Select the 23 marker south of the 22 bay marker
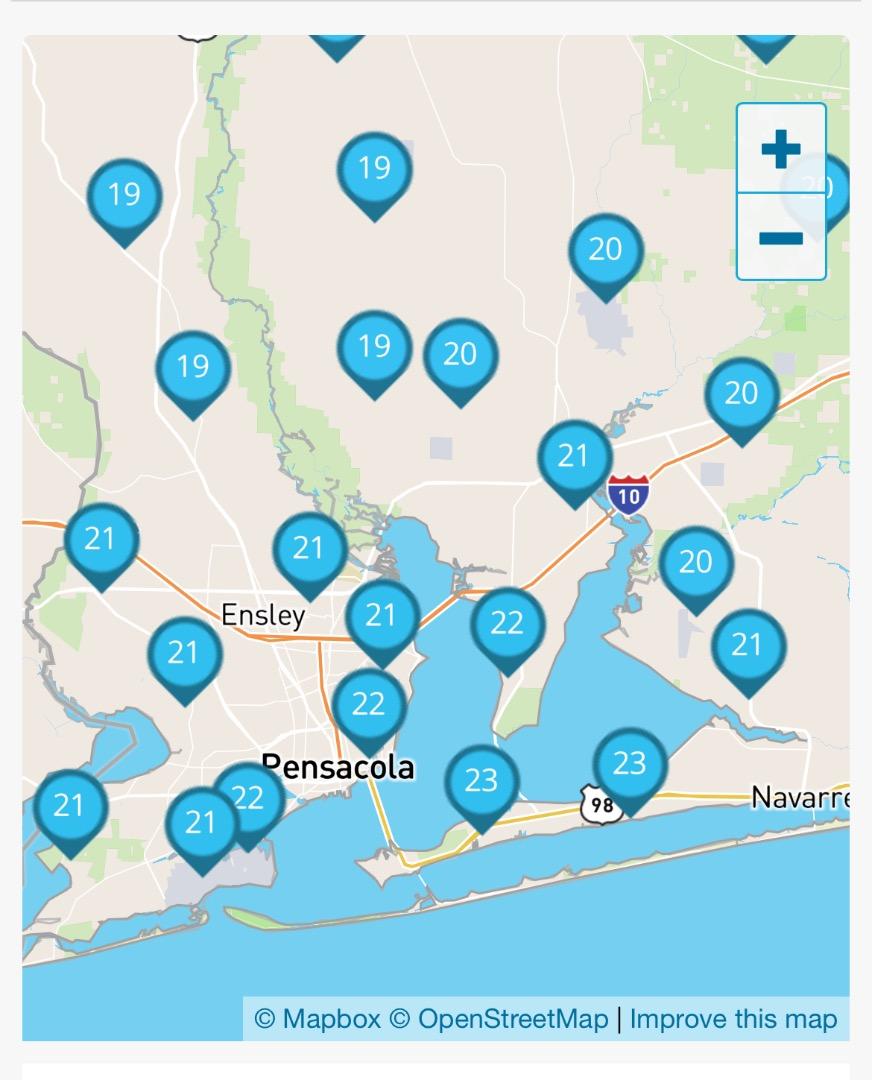The height and width of the screenshot is (1080, 872). point(481,780)
